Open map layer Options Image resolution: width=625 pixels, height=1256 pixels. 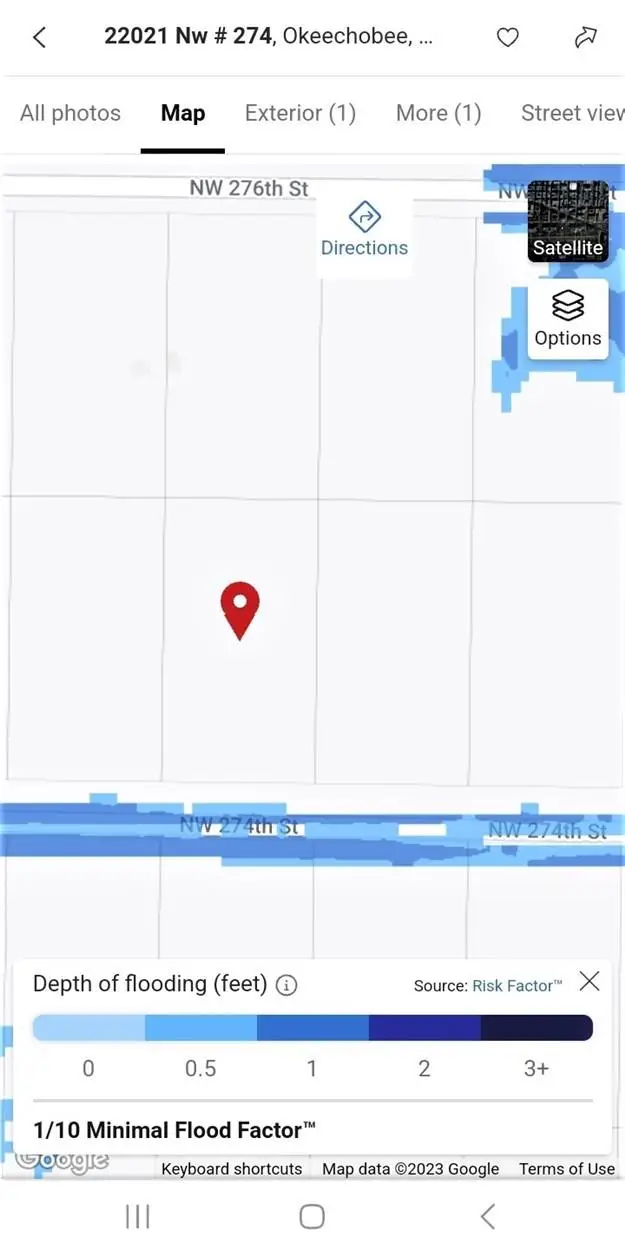coord(567,318)
